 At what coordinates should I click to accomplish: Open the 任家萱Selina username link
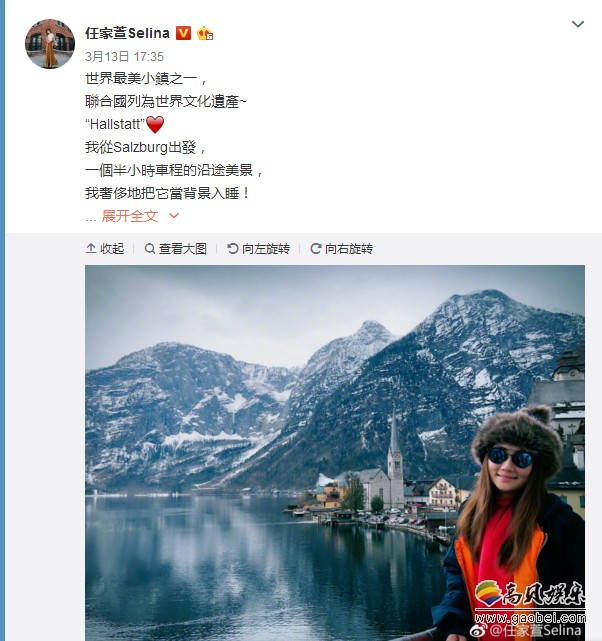click(128, 33)
